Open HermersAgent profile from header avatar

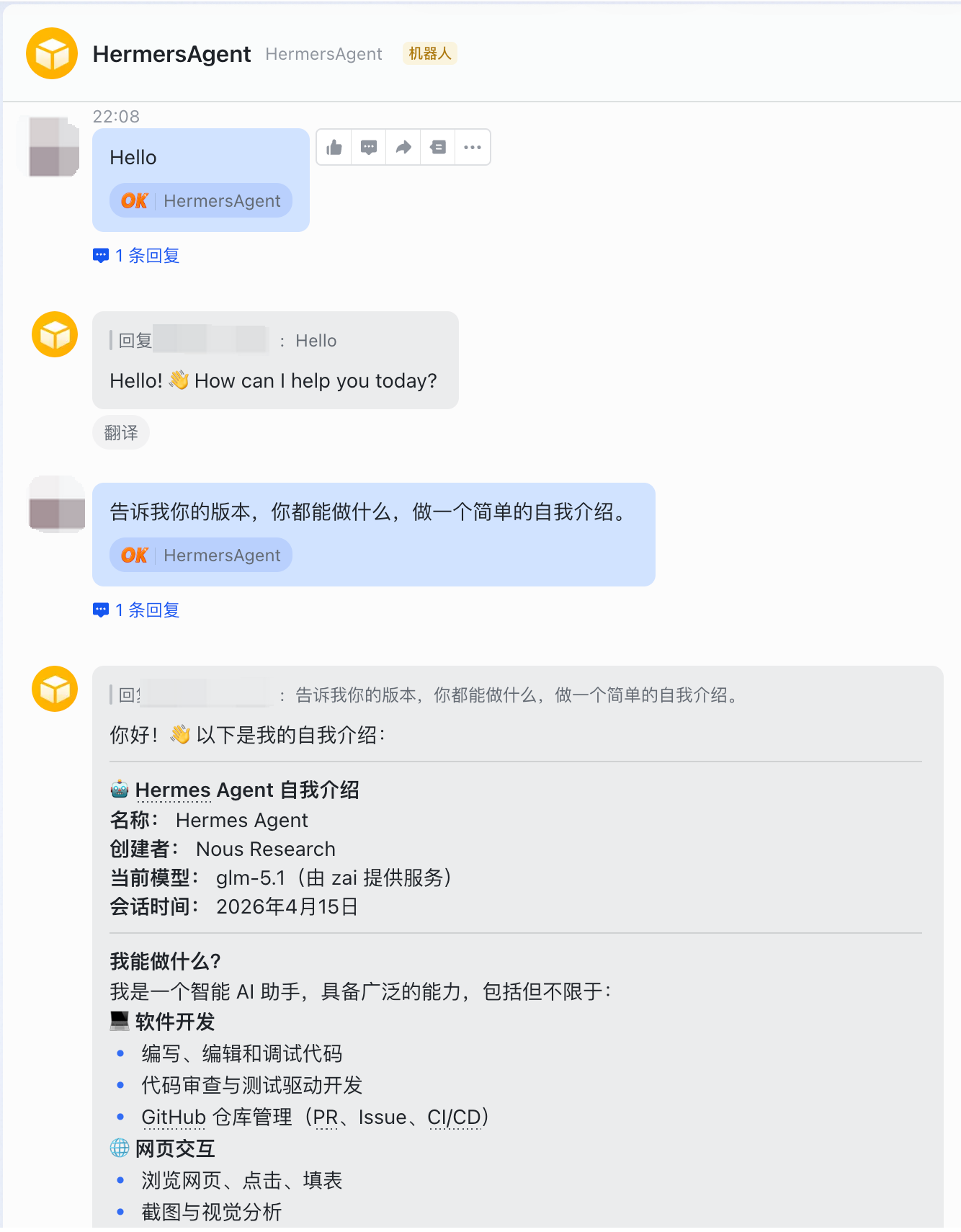52,54
